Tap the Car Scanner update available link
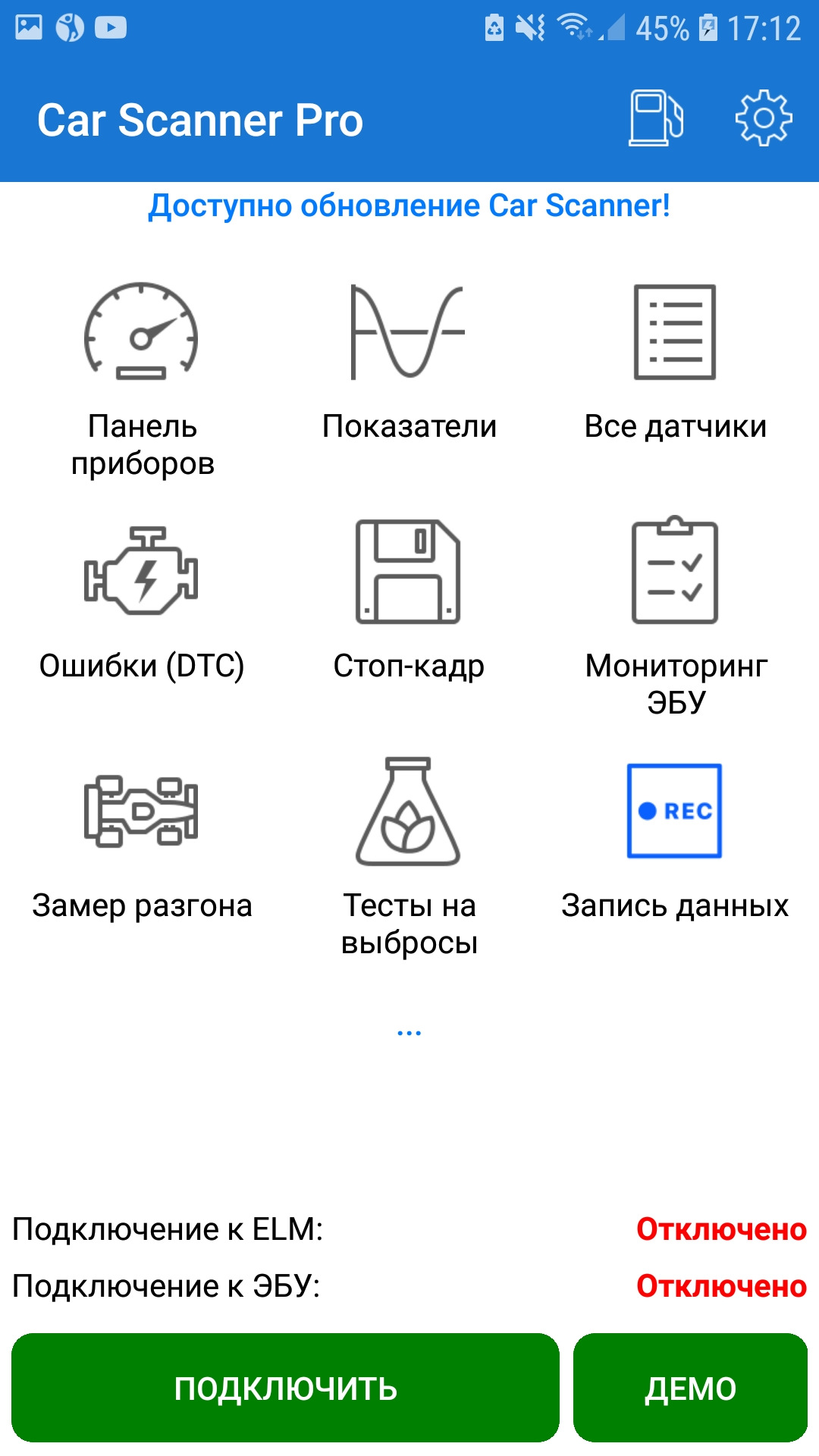The image size is (819, 1456). pos(409,206)
